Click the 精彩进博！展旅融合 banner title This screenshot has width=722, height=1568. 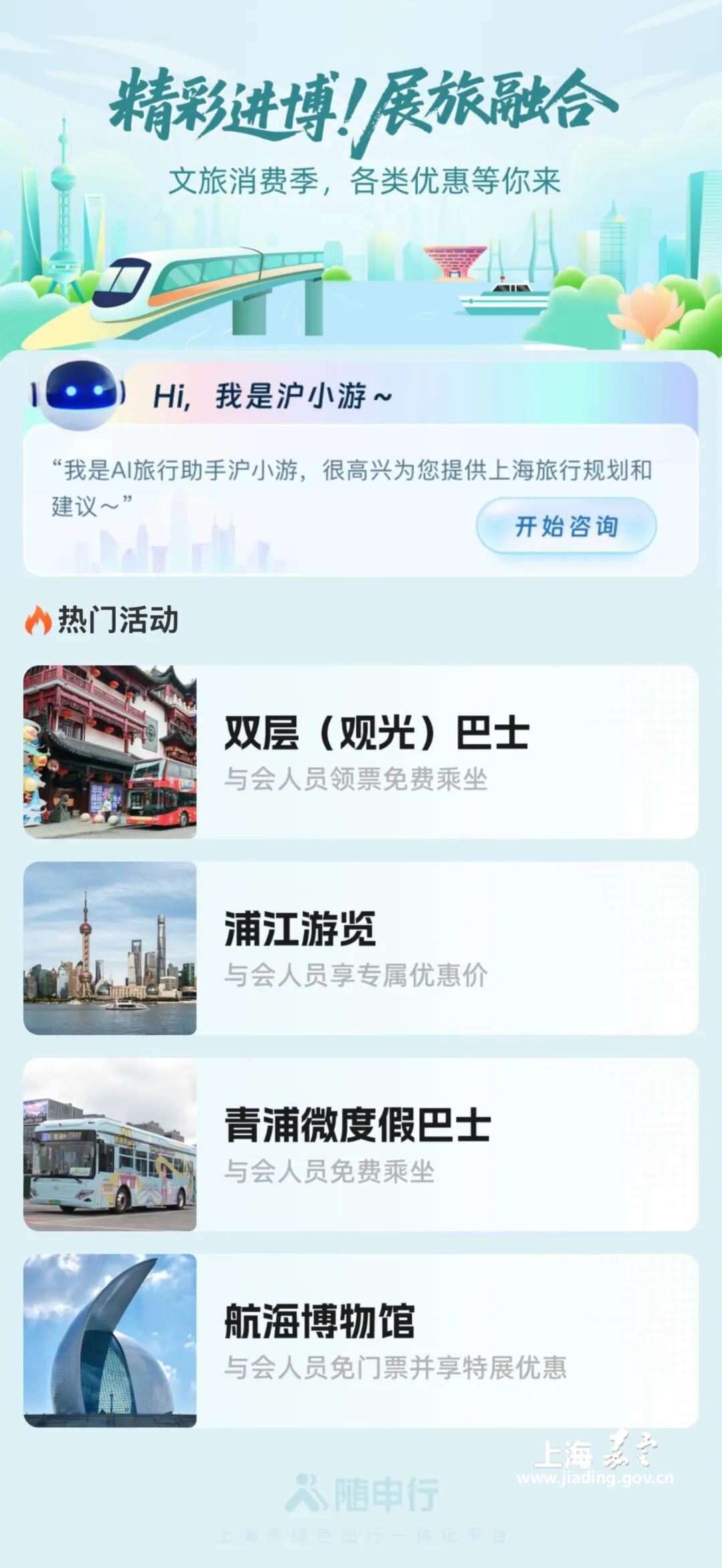pyautogui.click(x=361, y=104)
